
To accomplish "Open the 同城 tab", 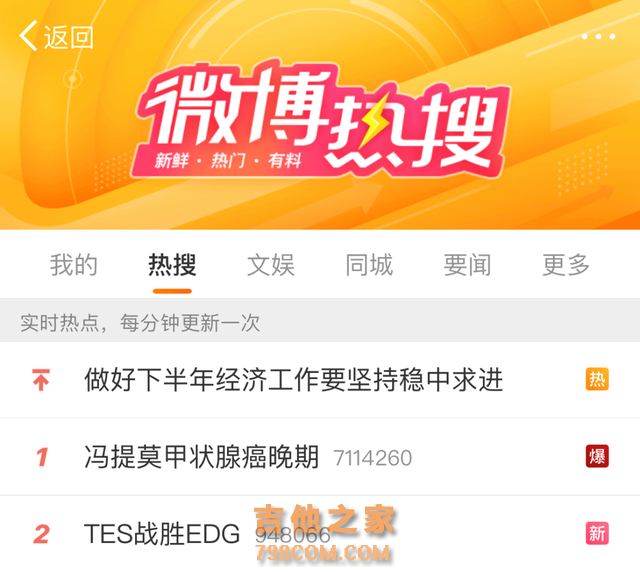I will (369, 265).
